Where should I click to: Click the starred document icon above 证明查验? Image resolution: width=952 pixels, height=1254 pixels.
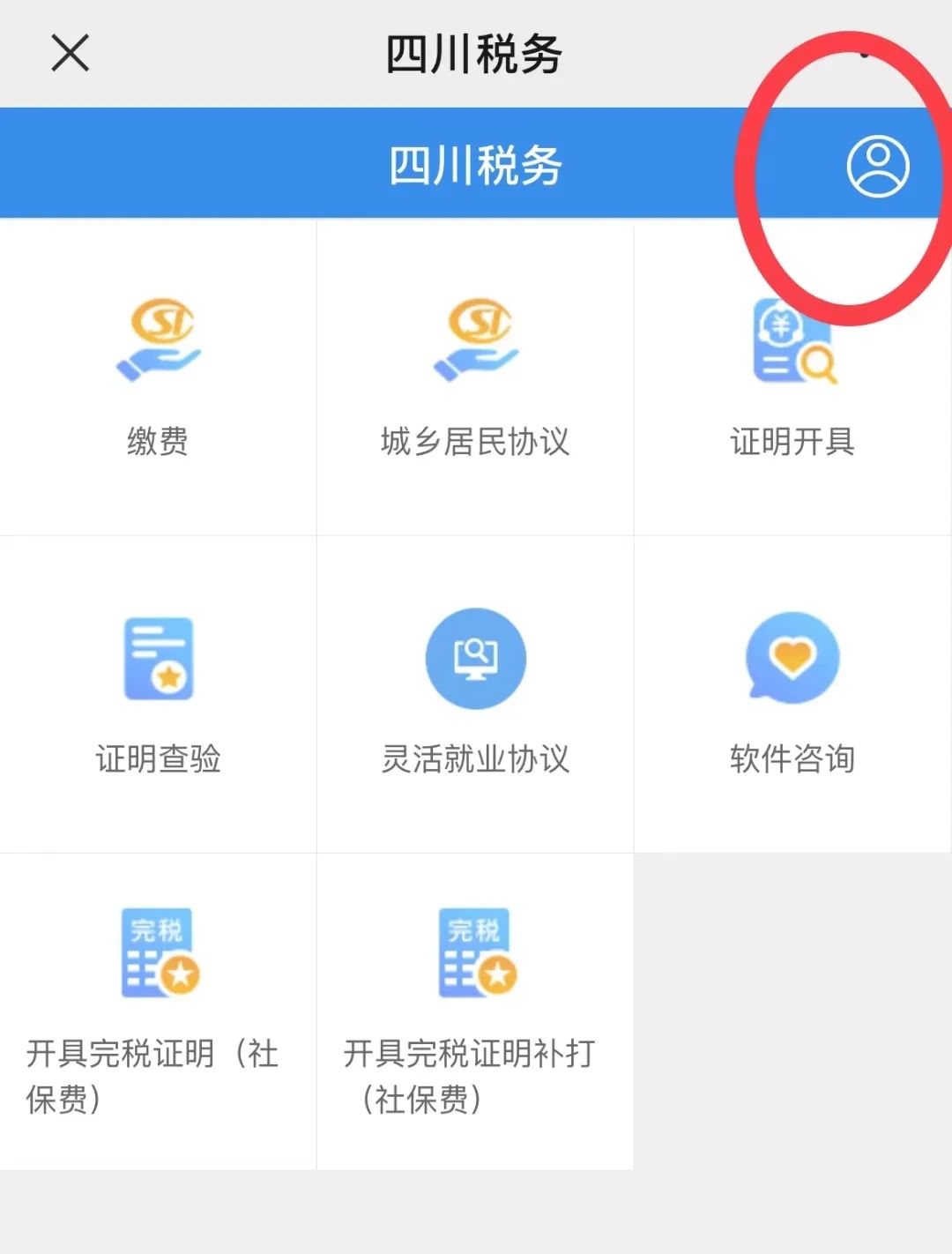159,659
